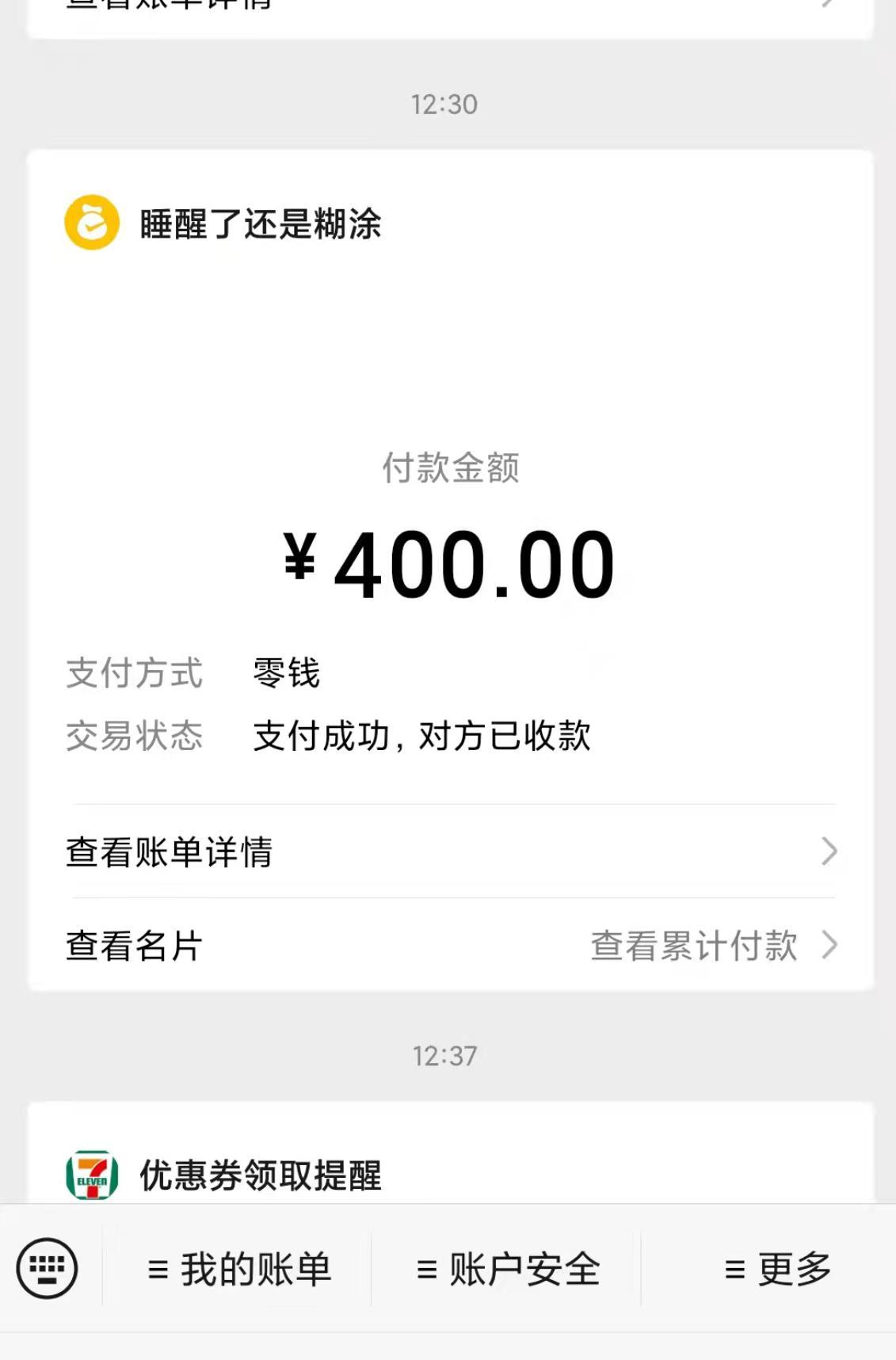Open 查看账单详情 for the ¥400.00 payment
Image resolution: width=896 pixels, height=1360 pixels.
pos(450,851)
